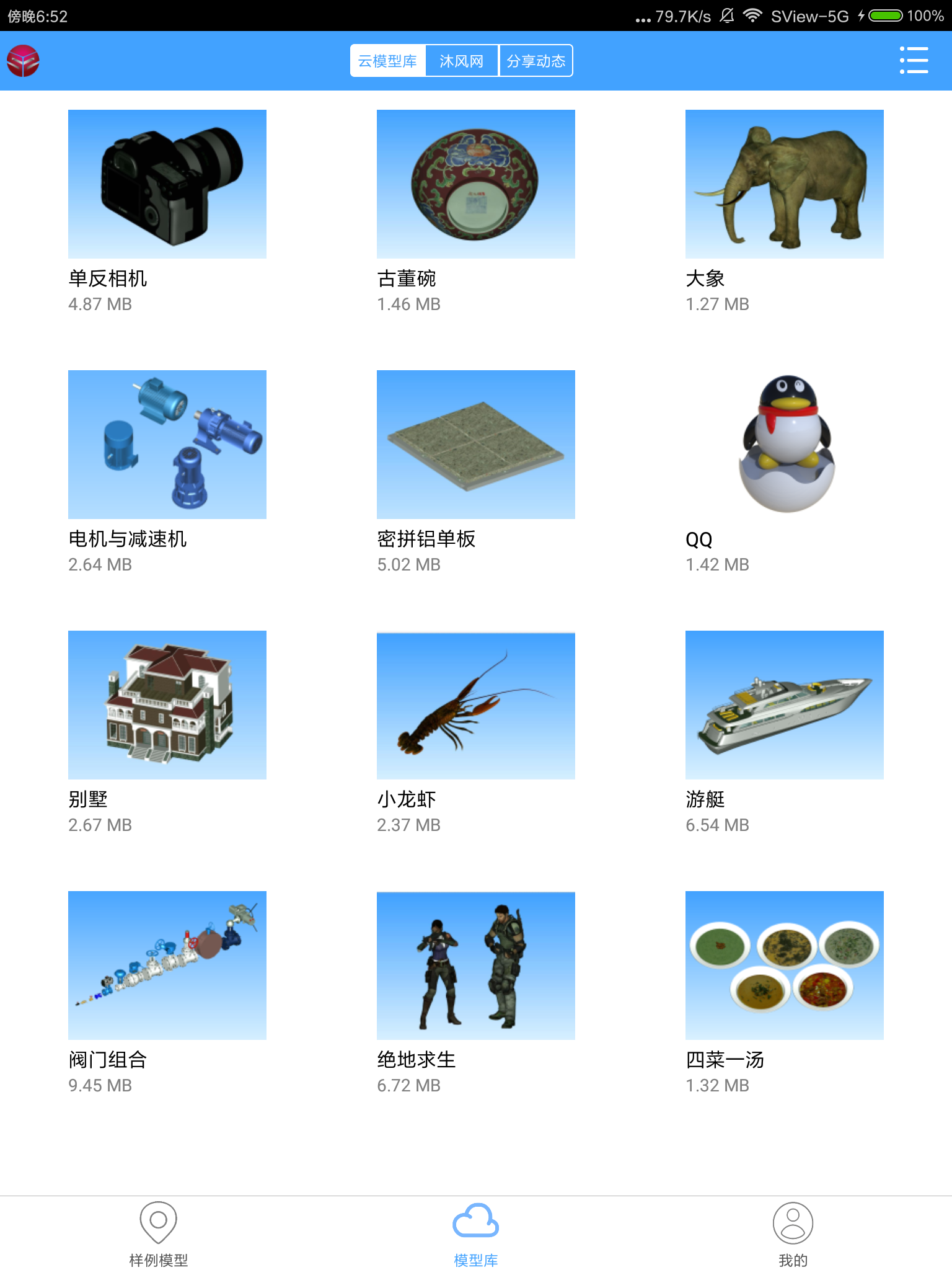Viewport: 952px width, 1270px height.
Task: View the QQ penguin model
Action: pos(785,445)
